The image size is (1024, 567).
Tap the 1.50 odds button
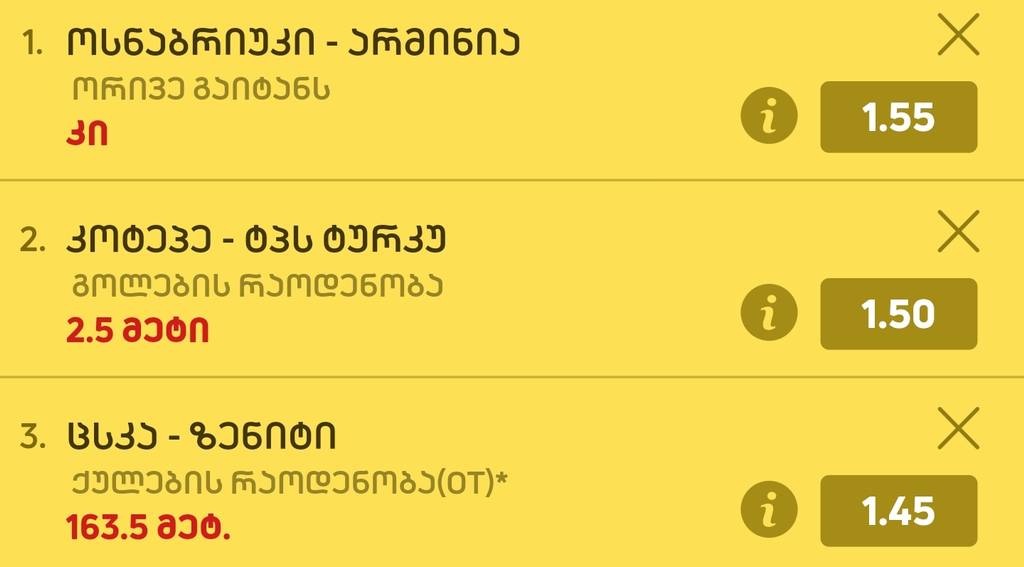898,314
